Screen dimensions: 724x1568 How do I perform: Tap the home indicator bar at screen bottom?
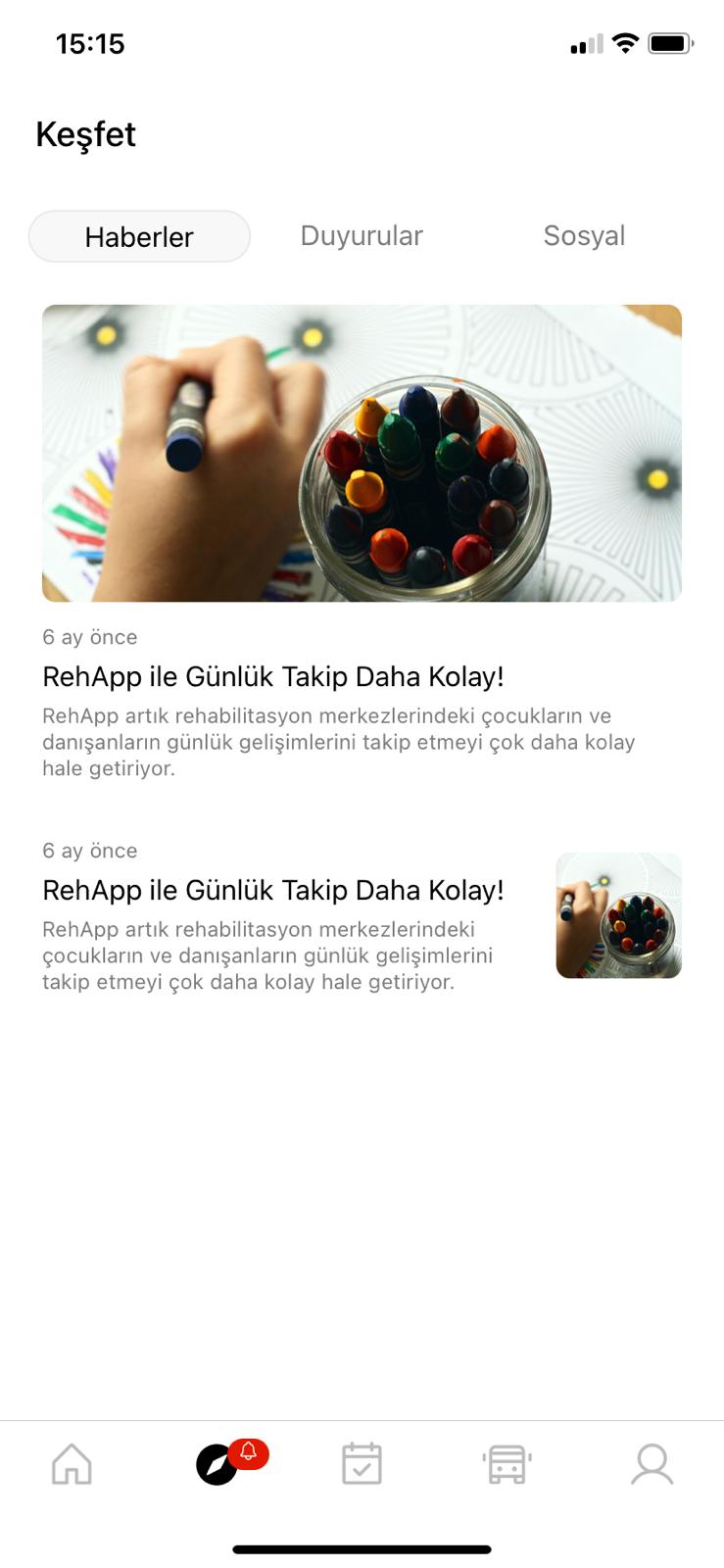(362, 1521)
